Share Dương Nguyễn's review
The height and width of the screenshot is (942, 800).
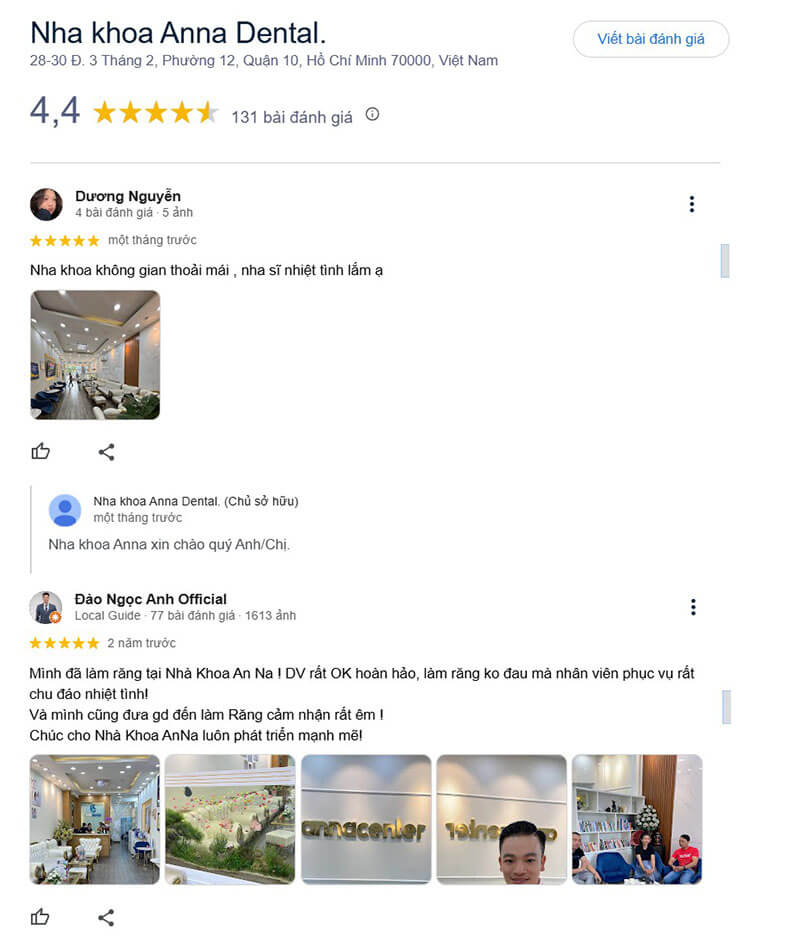pyautogui.click(x=107, y=452)
